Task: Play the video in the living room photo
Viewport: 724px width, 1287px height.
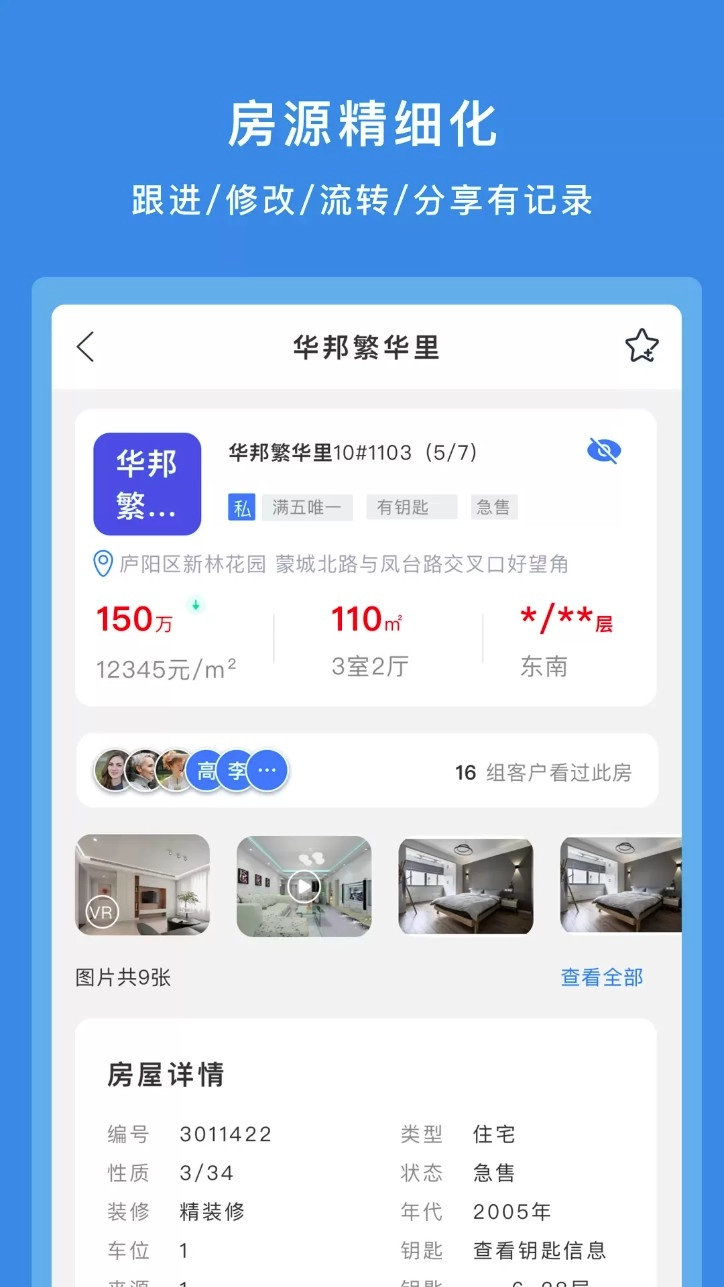Action: (304, 886)
